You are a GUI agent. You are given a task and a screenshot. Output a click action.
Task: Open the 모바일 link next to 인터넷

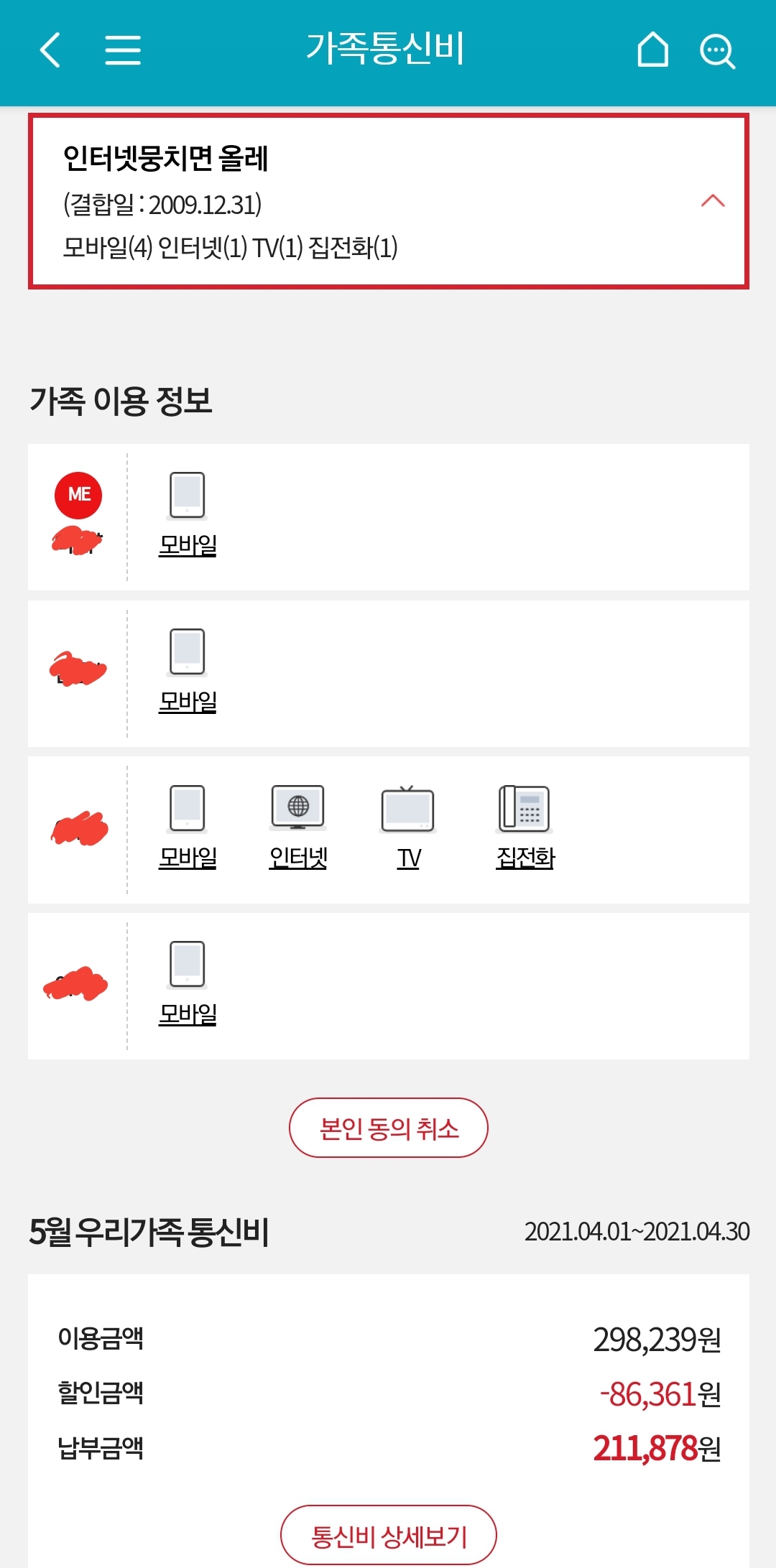[188, 857]
